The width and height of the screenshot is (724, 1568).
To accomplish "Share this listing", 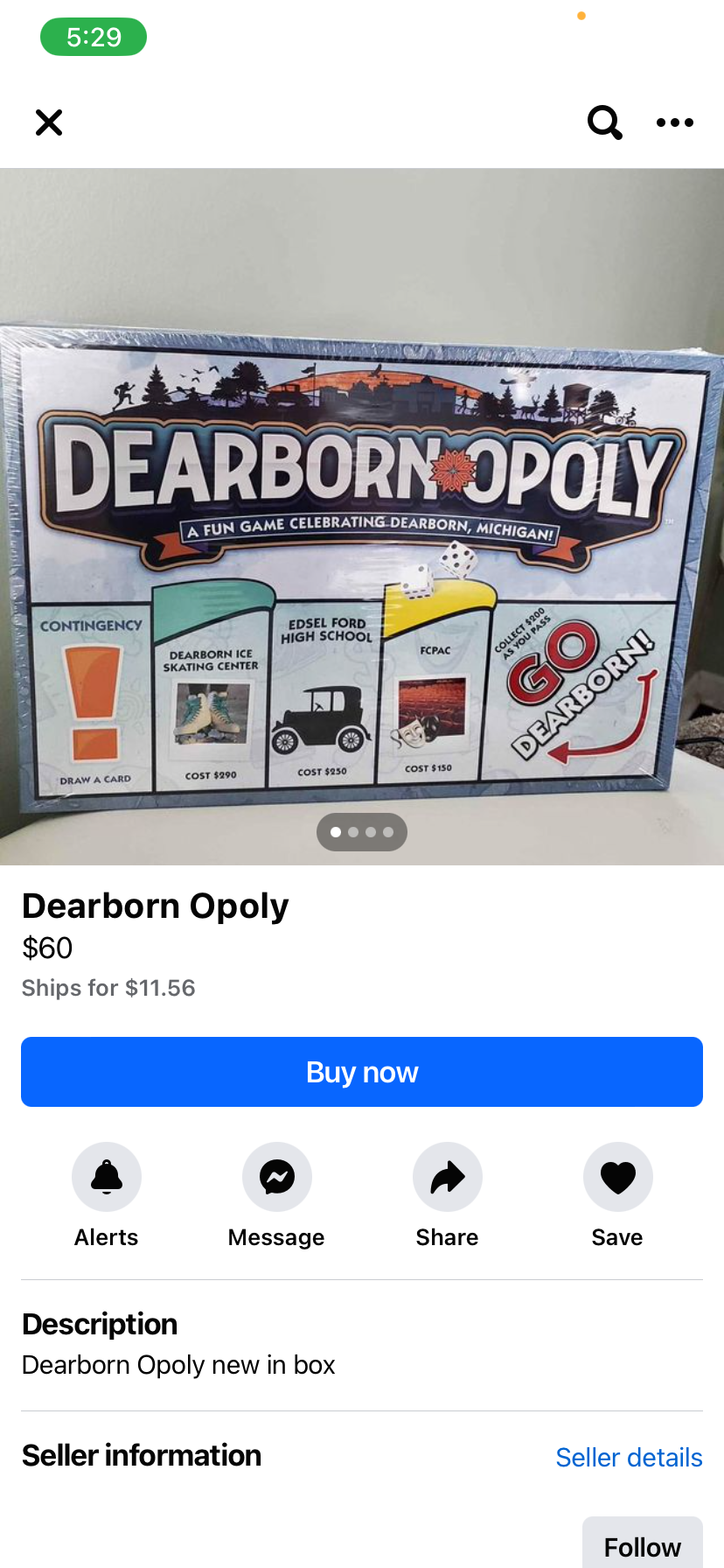I will coord(448,1177).
